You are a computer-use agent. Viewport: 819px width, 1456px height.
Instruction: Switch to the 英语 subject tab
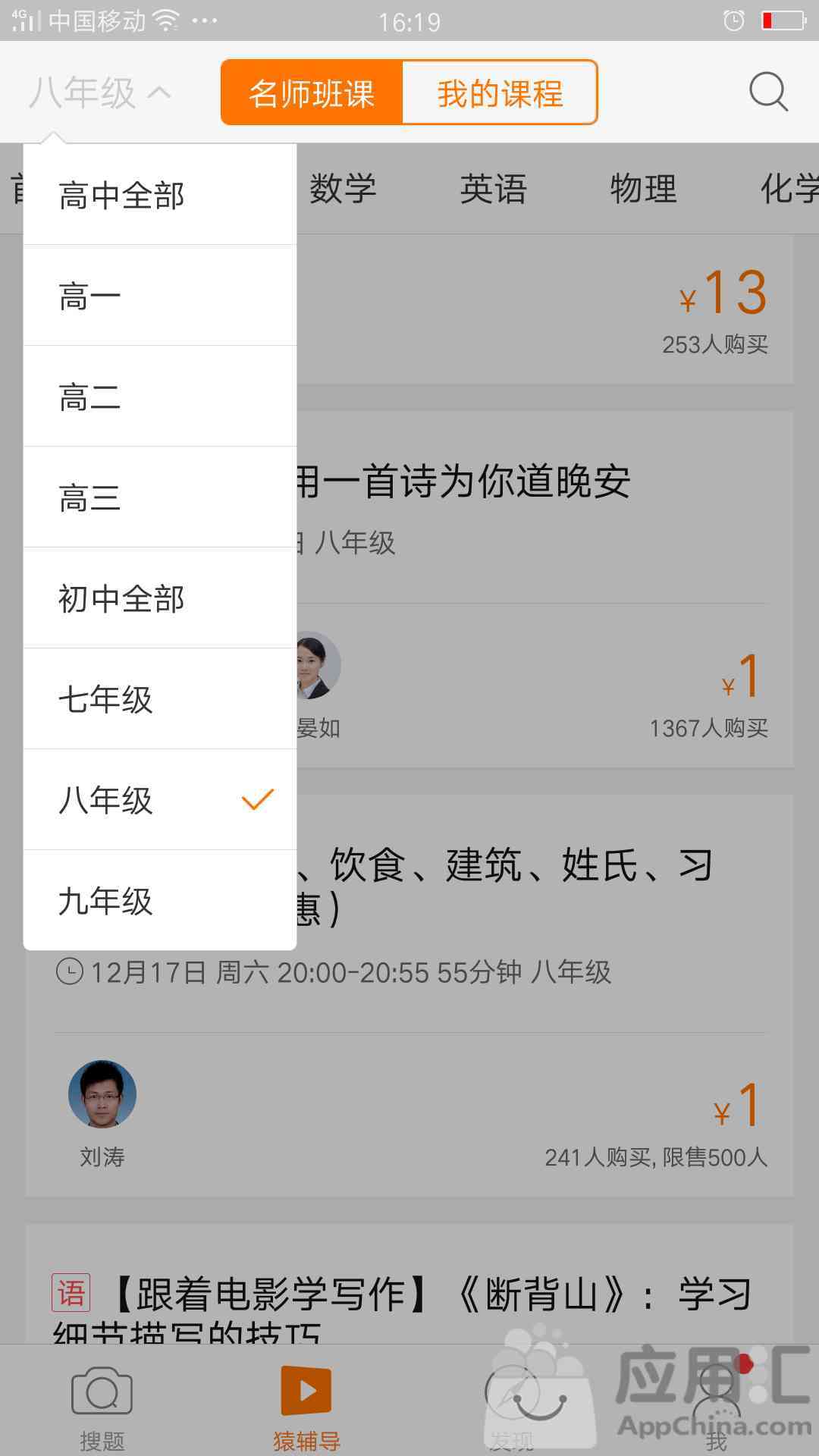[493, 188]
